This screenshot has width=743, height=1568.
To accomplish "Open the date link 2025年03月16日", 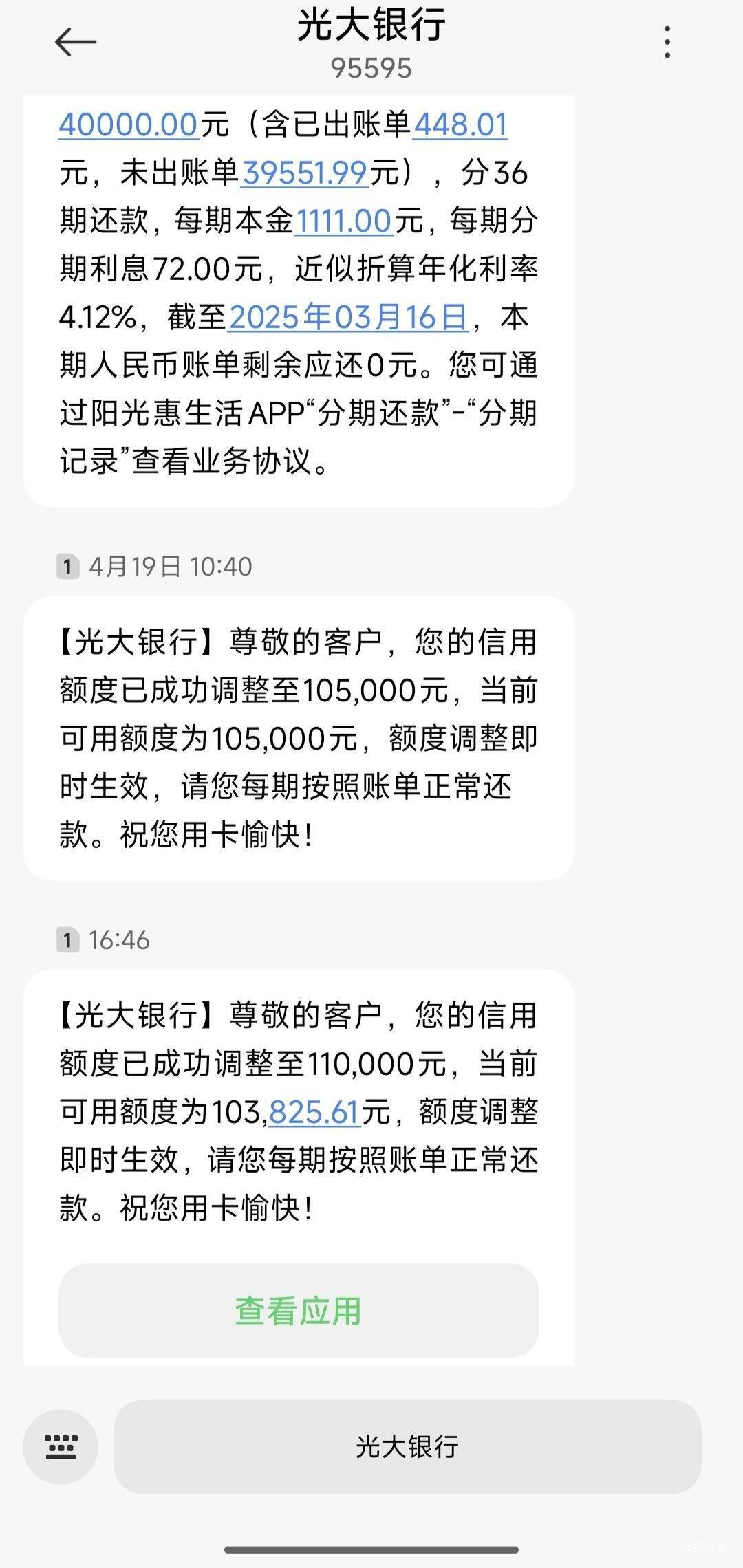I will click(x=349, y=317).
